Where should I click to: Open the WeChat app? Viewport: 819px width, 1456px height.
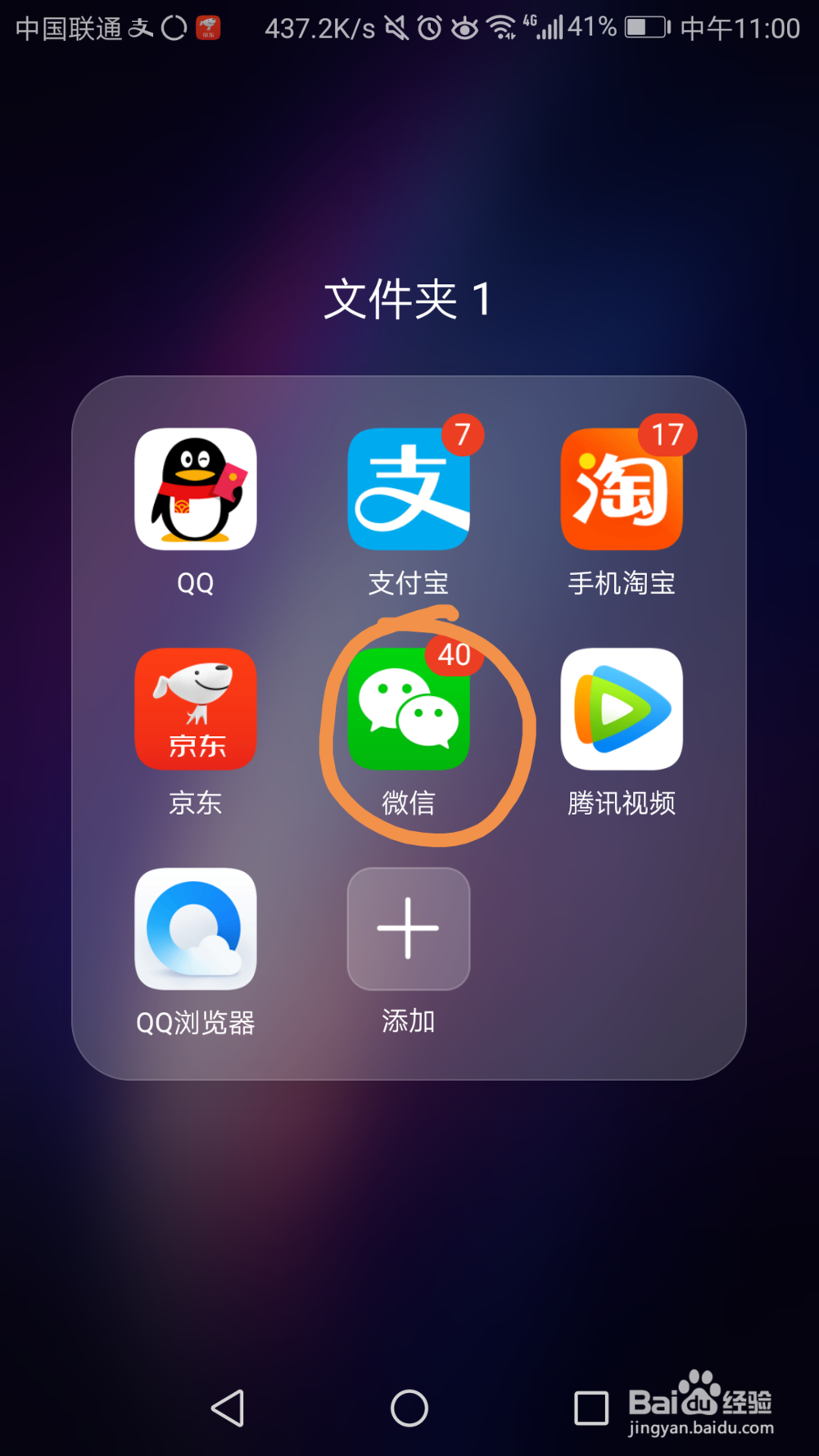409,709
